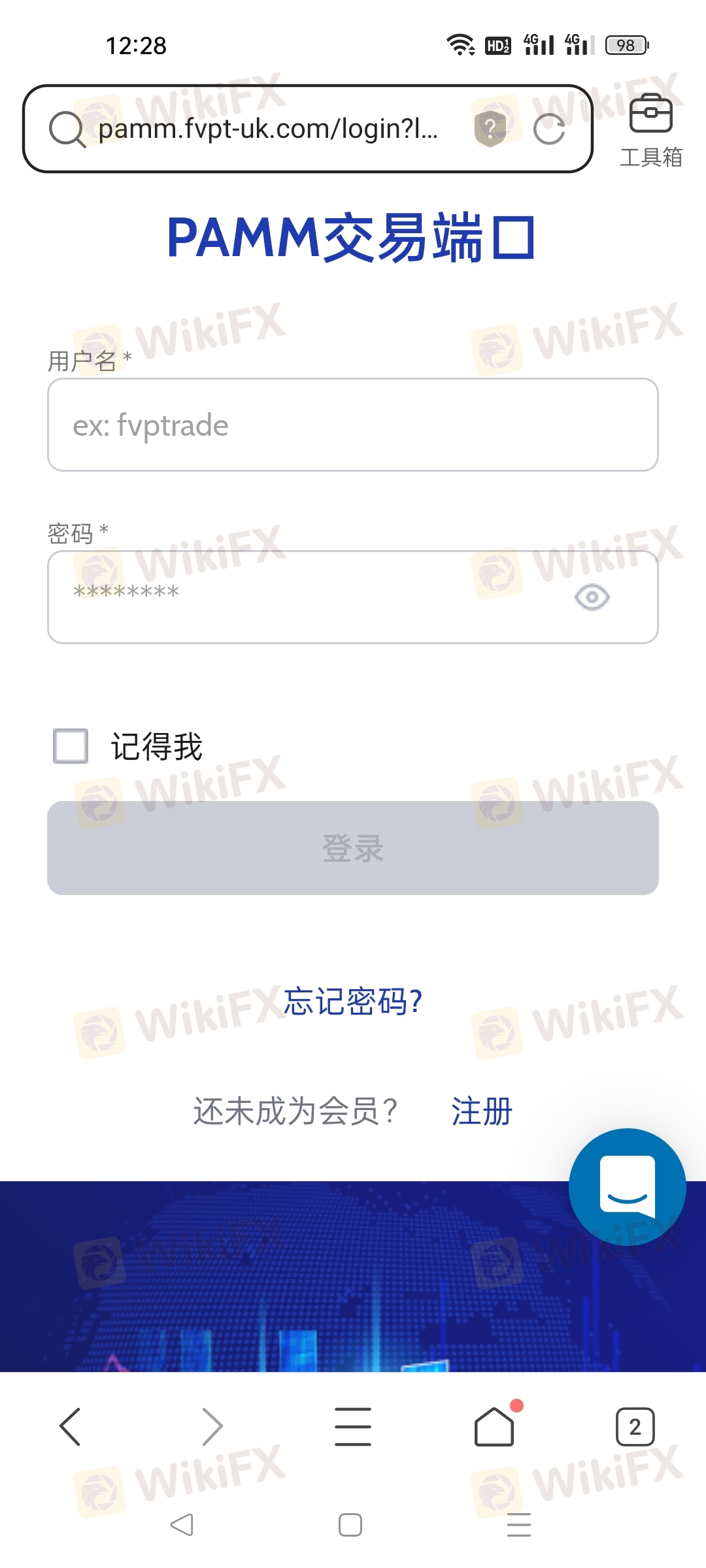Go forward in browser history
706x1568 pixels.
click(x=212, y=1427)
